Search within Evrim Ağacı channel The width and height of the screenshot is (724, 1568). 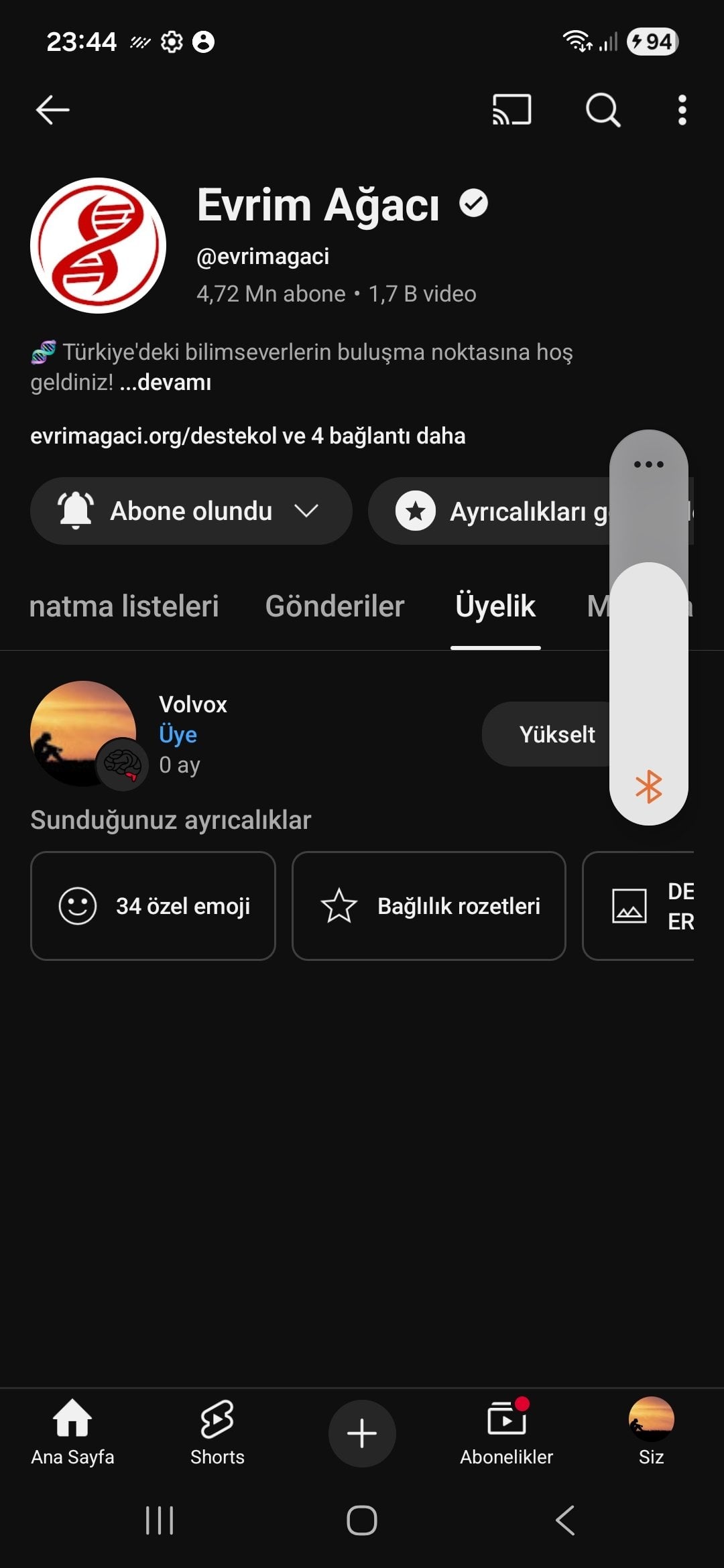click(x=603, y=110)
